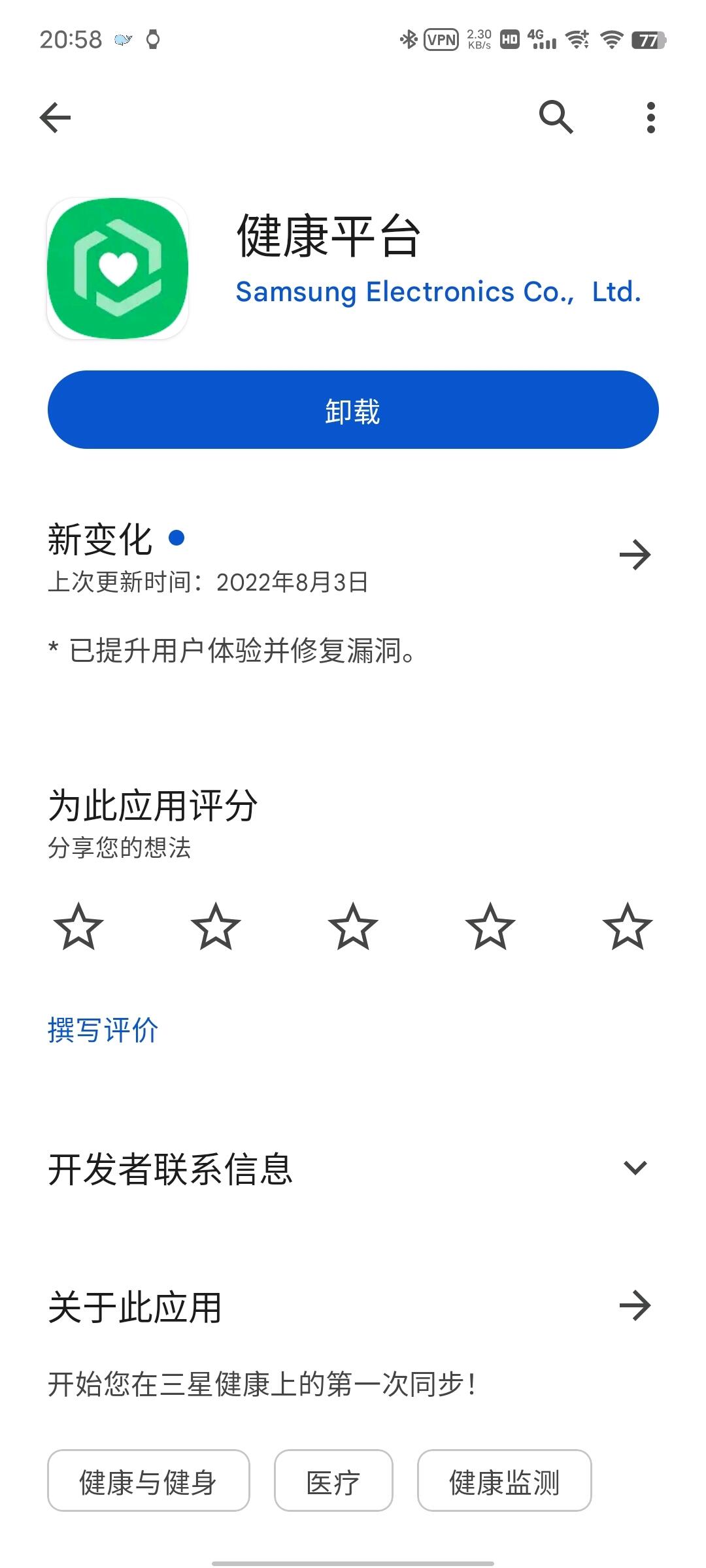706x1568 pixels.
Task: Rate the app five stars
Action: (x=628, y=926)
